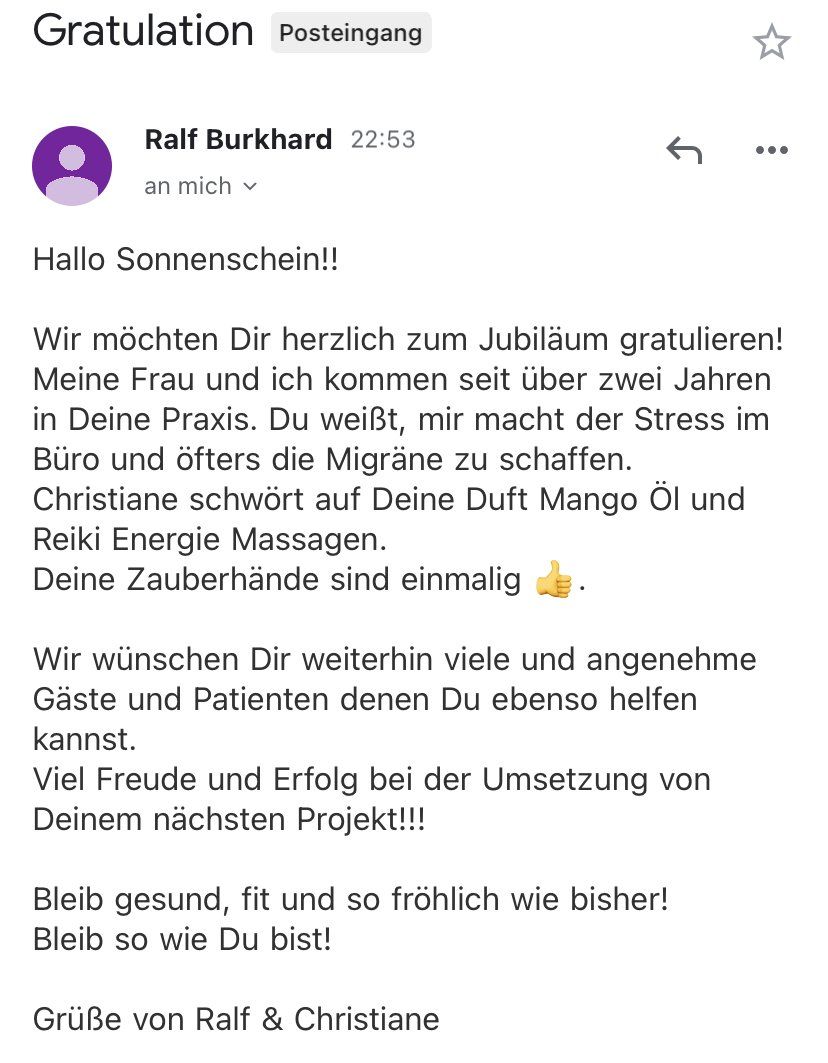This screenshot has height=1063, width=828.
Task: Expand recipient details next to 'an mich'
Action: (250, 187)
